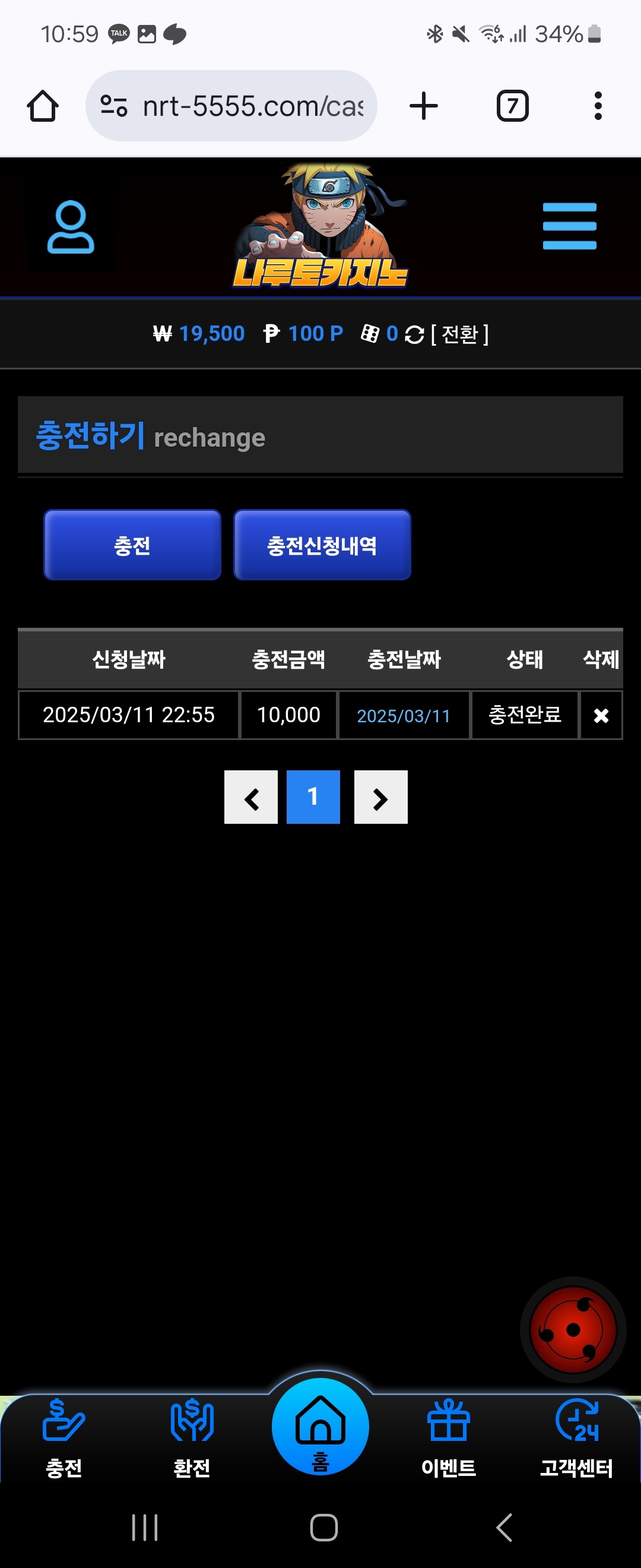
Task: Select the 충전 button under the heading
Action: (x=132, y=545)
